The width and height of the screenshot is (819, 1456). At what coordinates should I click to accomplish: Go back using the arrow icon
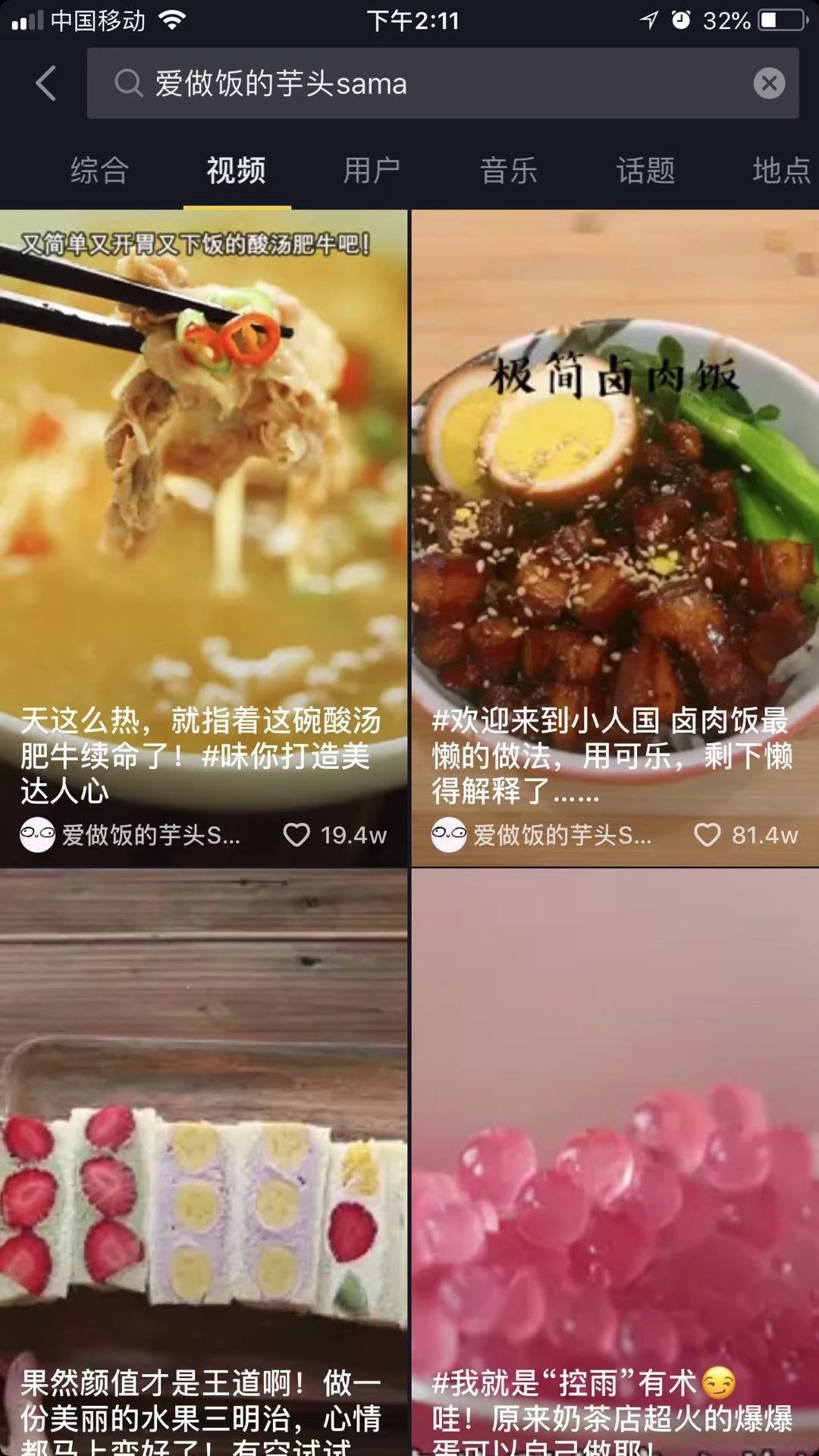pyautogui.click(x=46, y=83)
